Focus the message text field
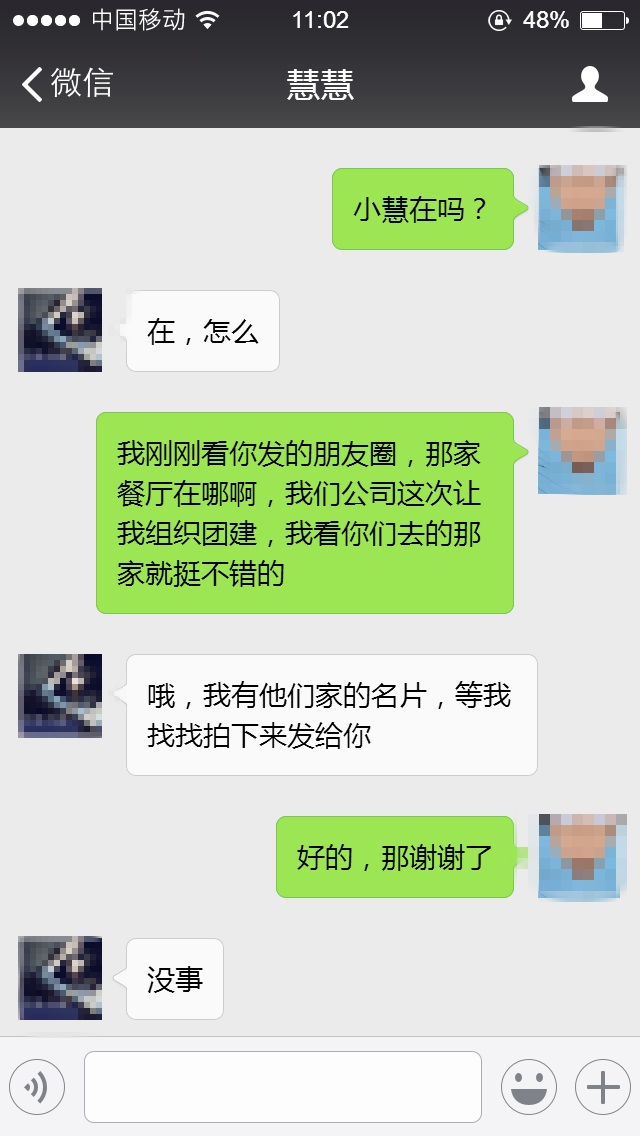This screenshot has width=640, height=1136. click(x=282, y=1087)
